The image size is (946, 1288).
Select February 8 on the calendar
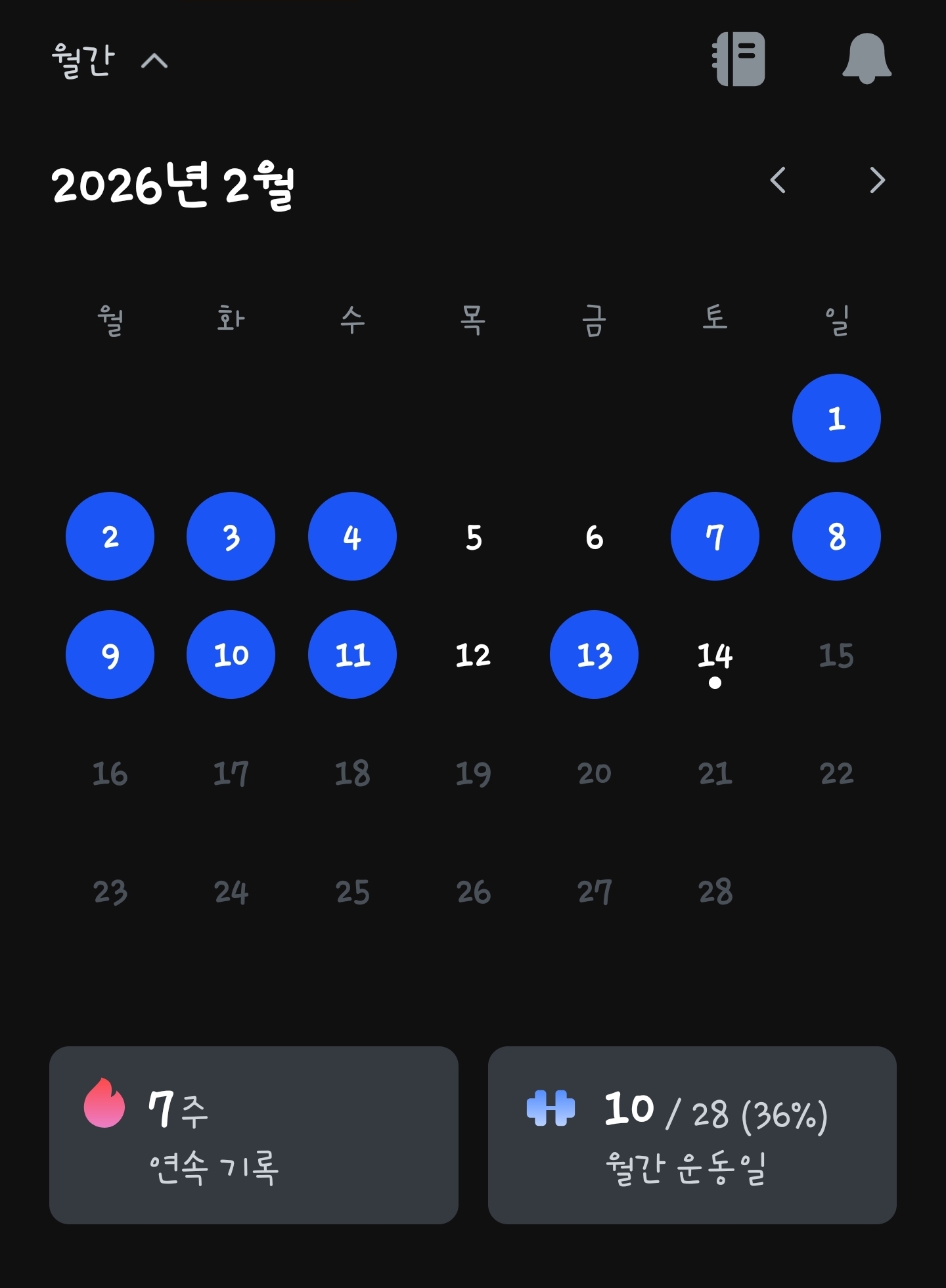(836, 537)
